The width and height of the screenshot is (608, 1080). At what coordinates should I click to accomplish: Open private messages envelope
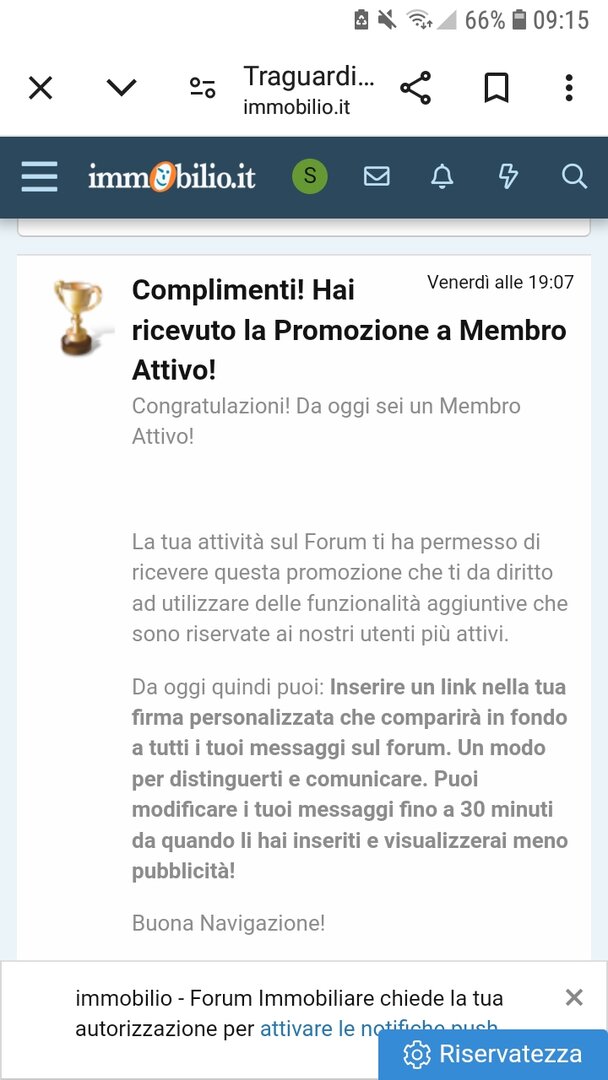[377, 176]
